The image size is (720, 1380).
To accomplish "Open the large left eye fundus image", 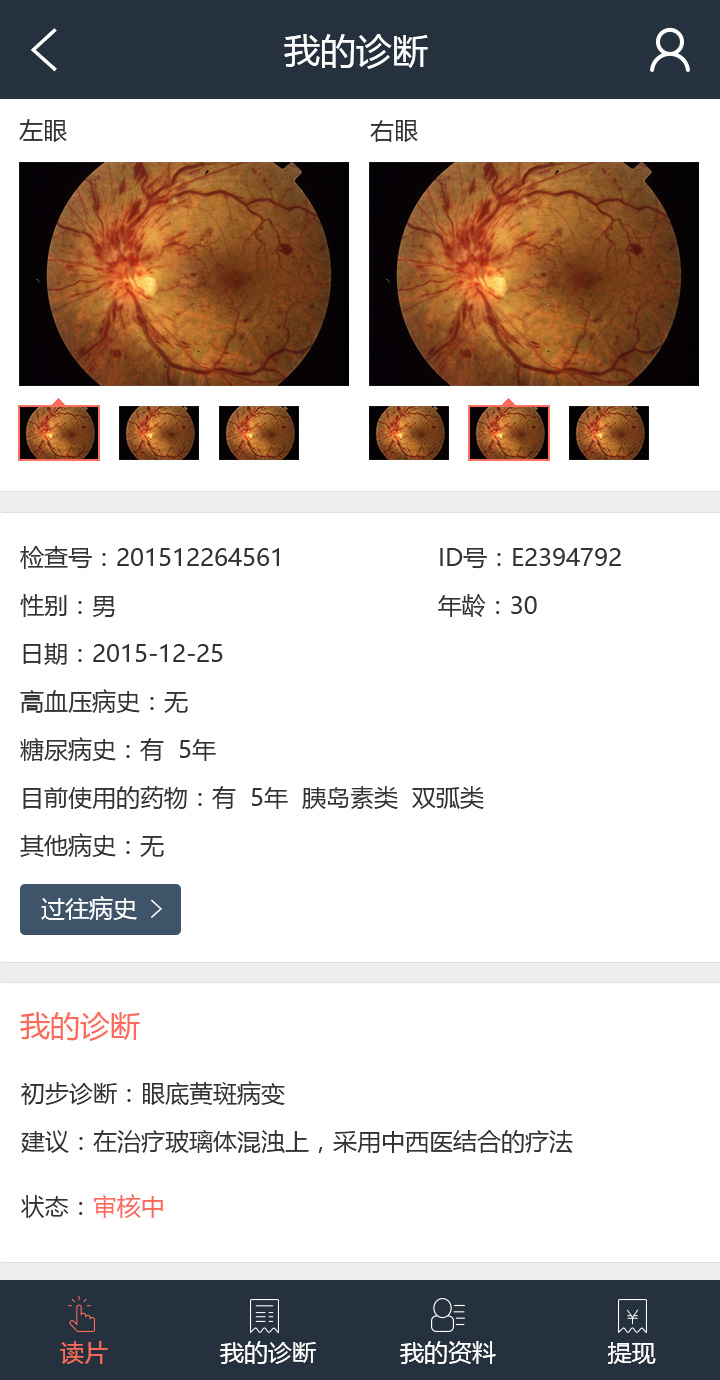I will pos(184,274).
